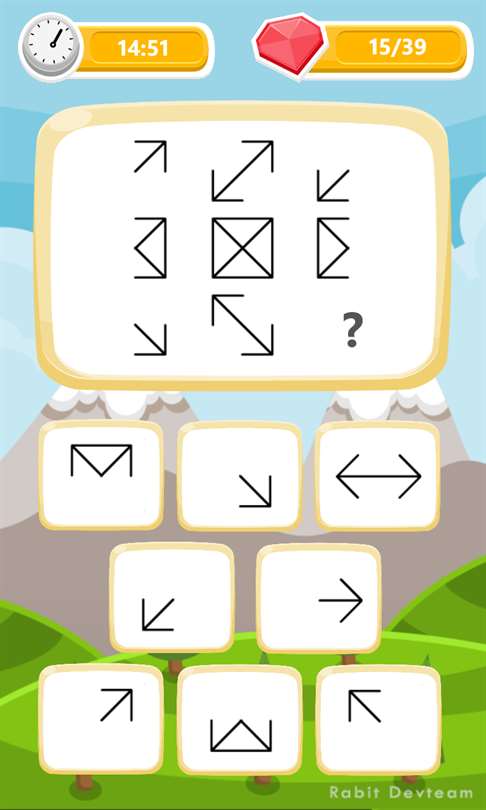Select the down-left diagonal arrow answer

(172, 598)
